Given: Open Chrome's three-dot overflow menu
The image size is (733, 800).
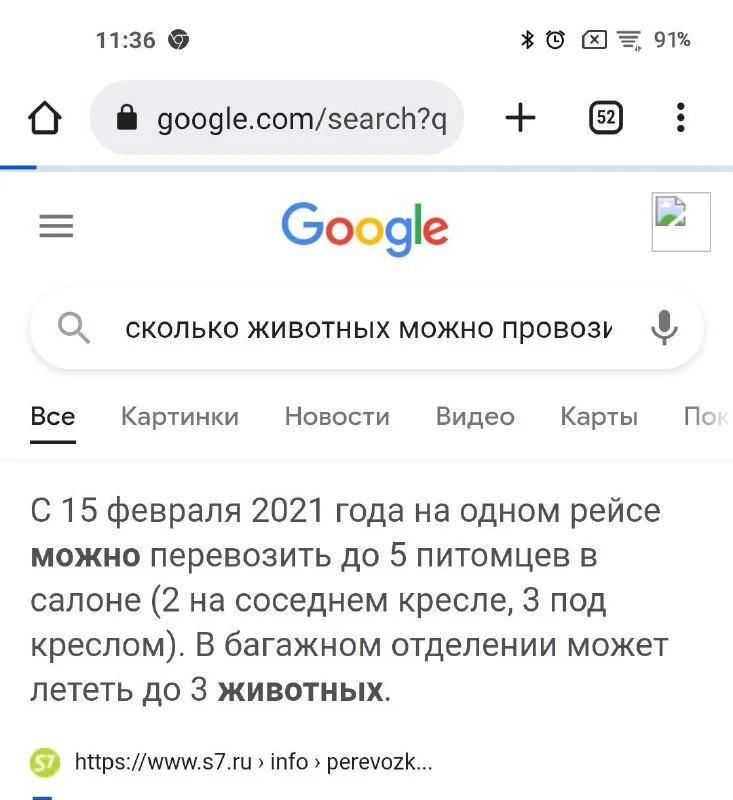Looking at the screenshot, I should click(x=680, y=119).
